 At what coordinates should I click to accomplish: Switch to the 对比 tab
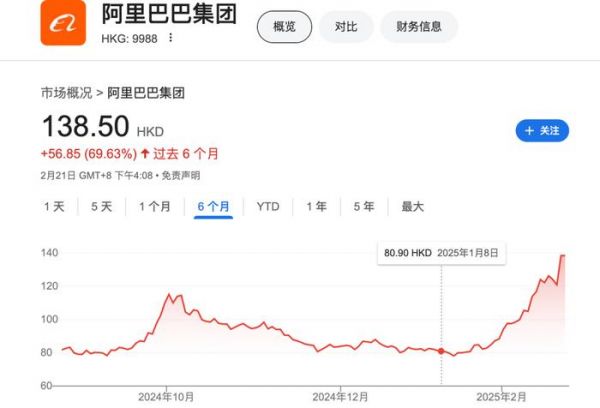coord(346,26)
